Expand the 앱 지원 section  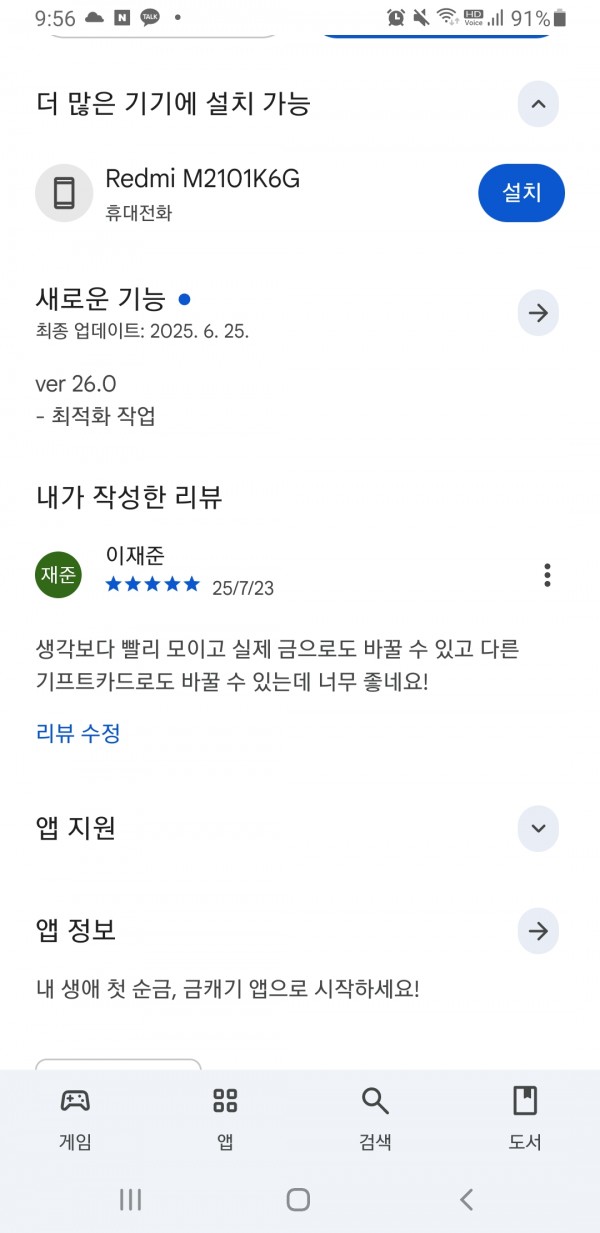[x=538, y=828]
